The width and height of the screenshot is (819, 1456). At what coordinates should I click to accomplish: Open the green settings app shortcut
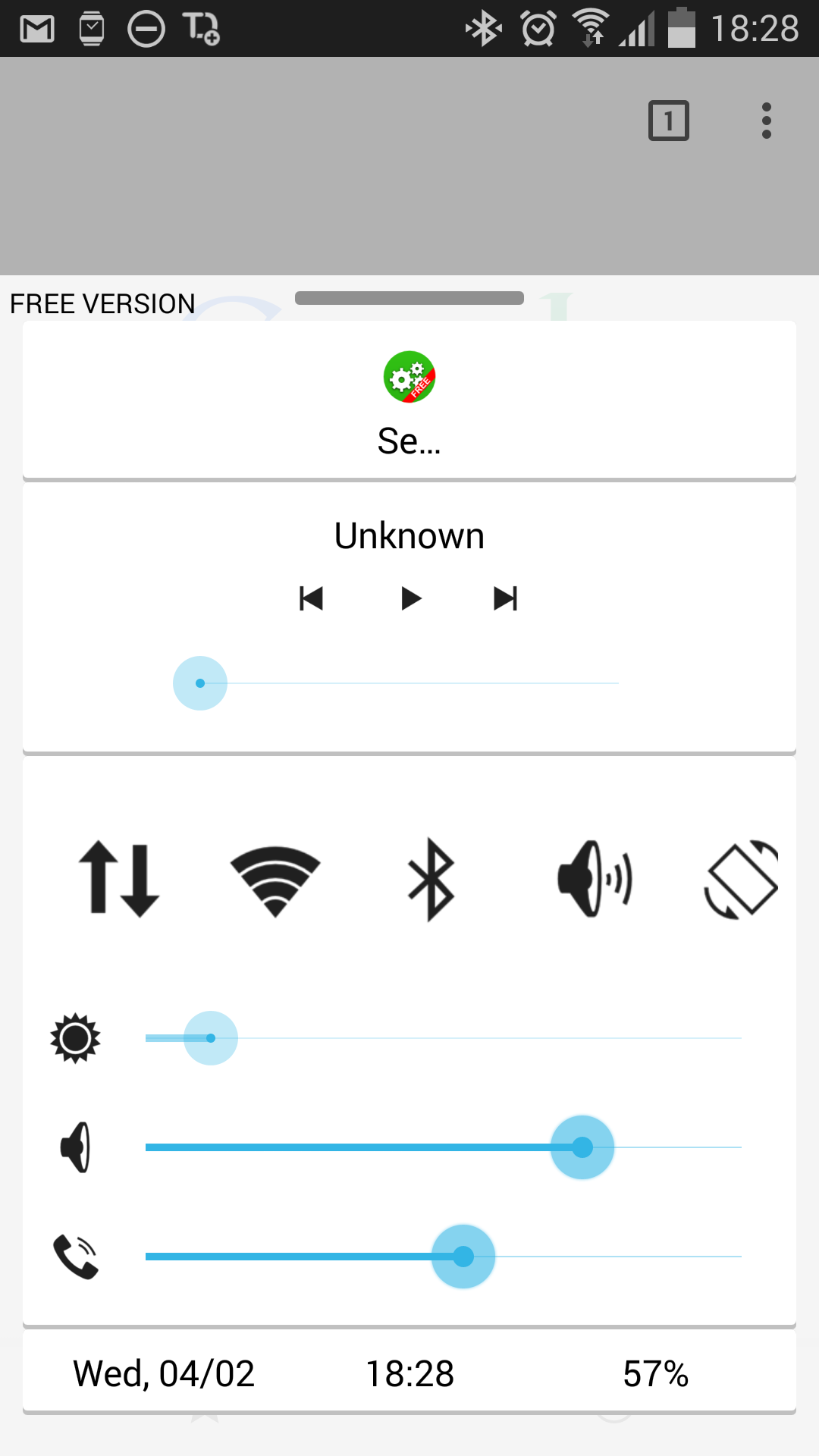point(409,377)
